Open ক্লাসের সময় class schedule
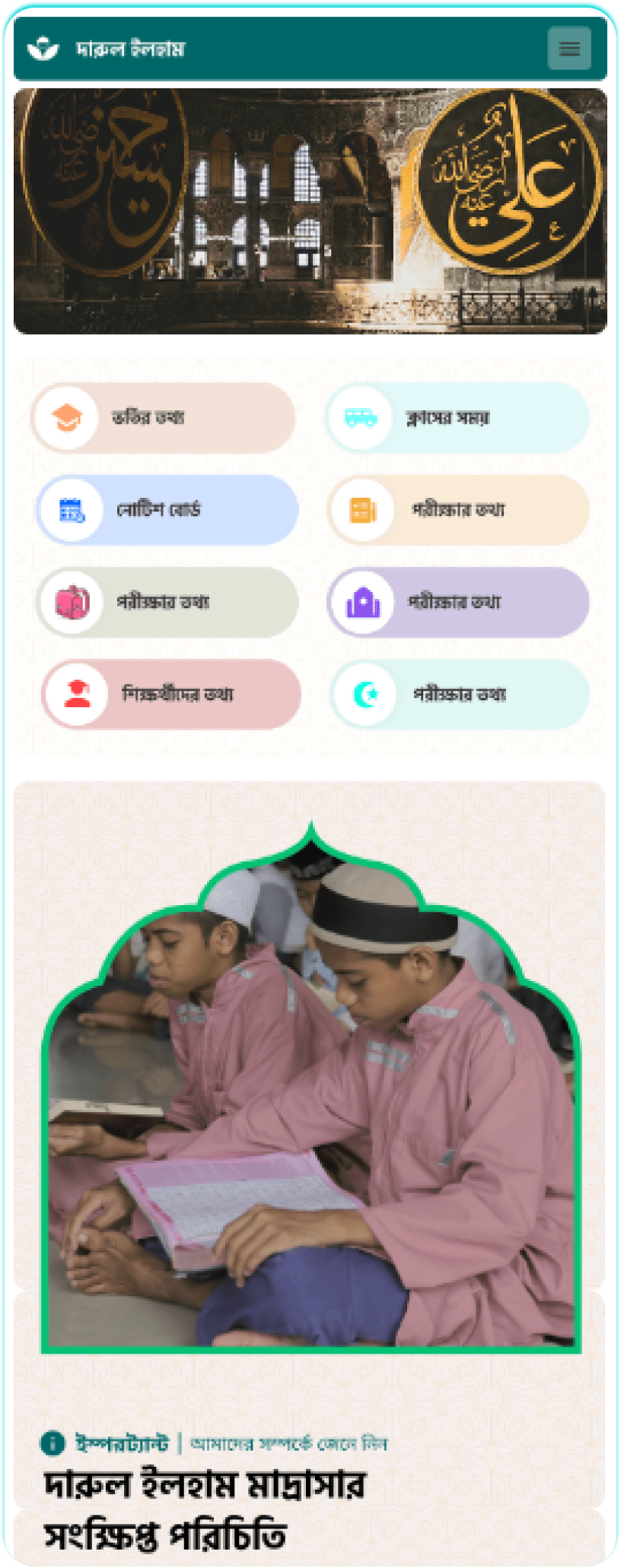Viewport: 621px width, 1568px height. coord(457,418)
